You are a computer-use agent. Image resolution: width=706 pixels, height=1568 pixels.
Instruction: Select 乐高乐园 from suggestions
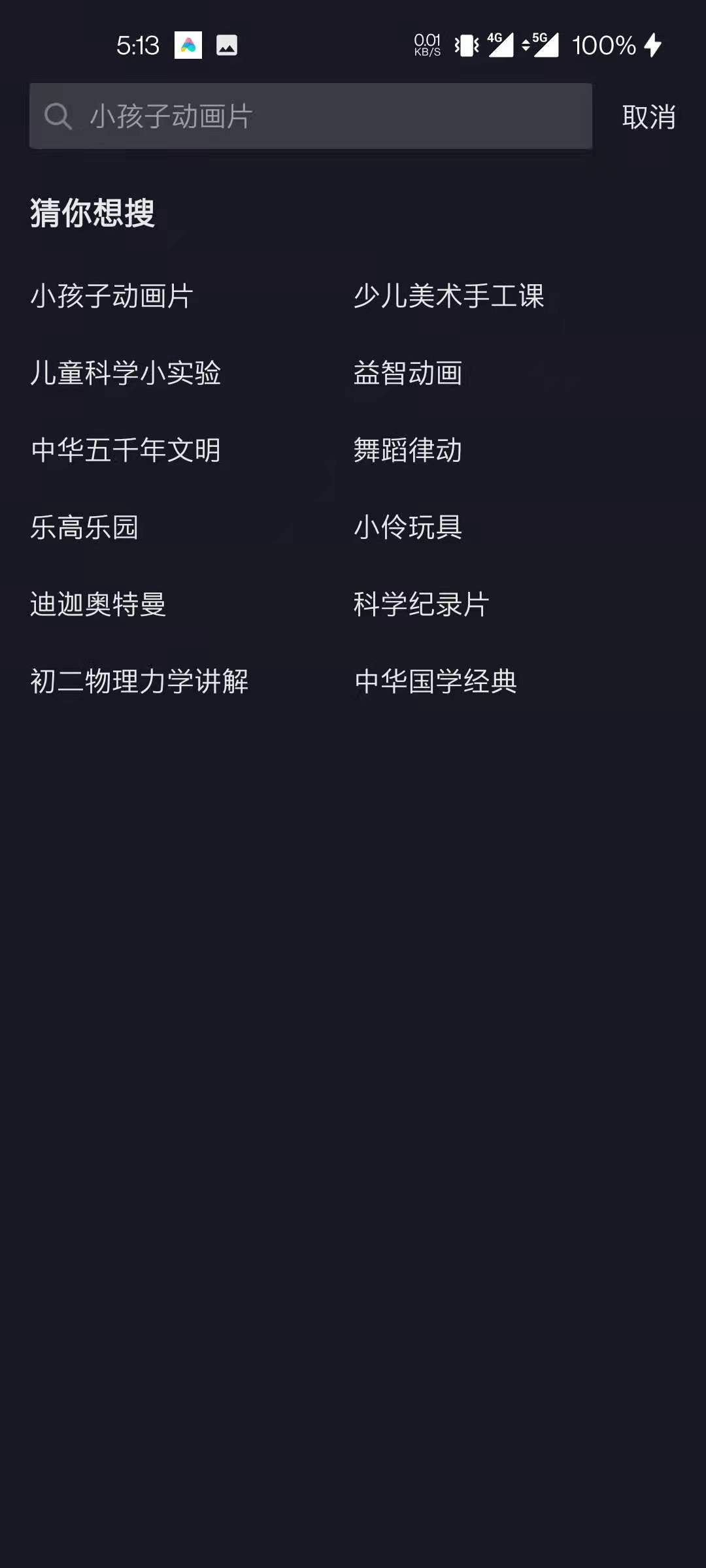tap(84, 527)
